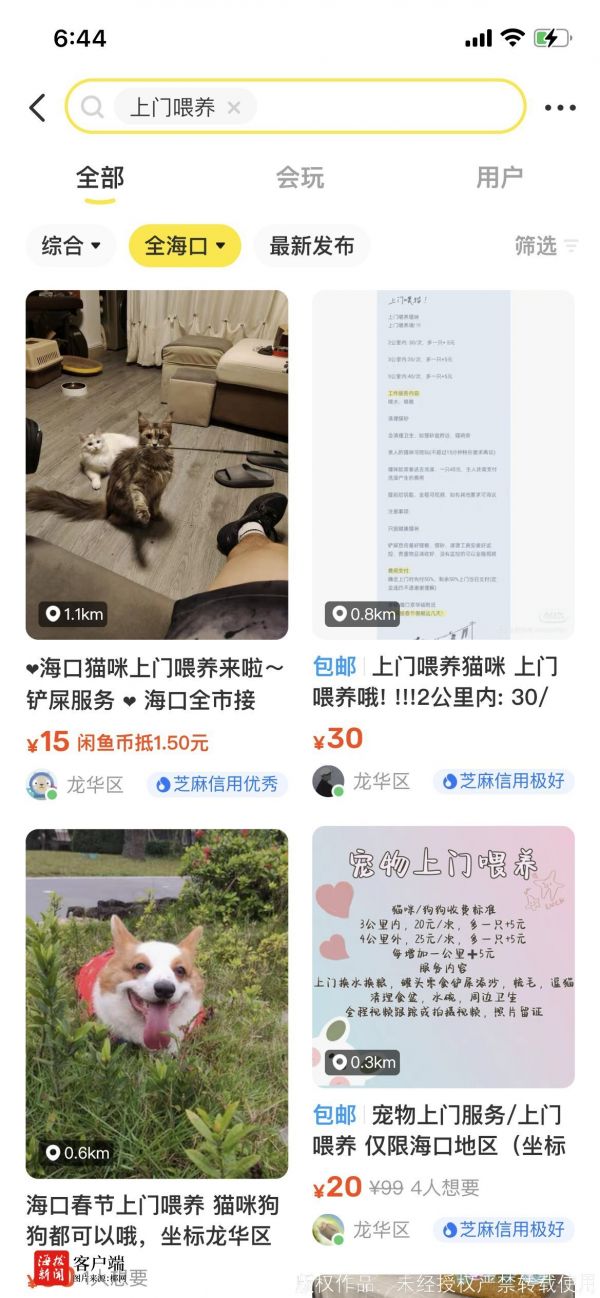Screen dimensions: 600x1298
Task: Remove the 上门喂养 search chip
Action: pos(234,108)
